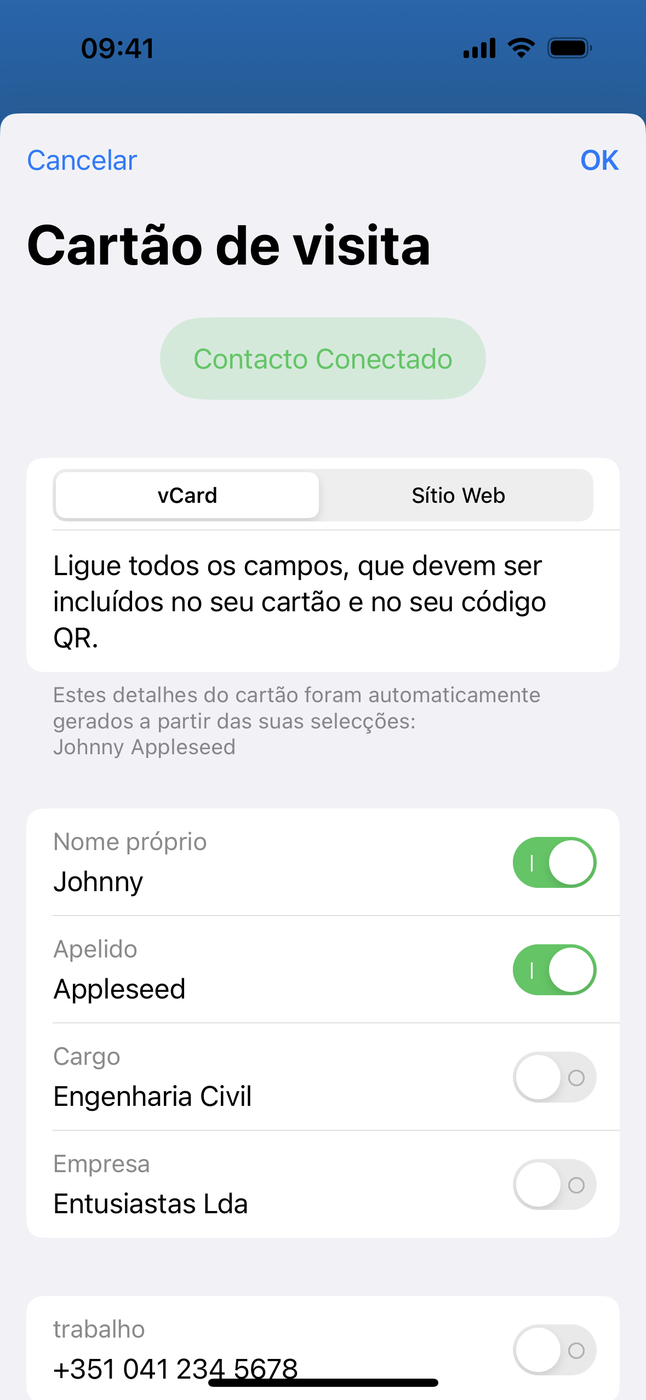Screen dimensions: 646x1400
Task: Include the trabalho phone number
Action: click(554, 1350)
